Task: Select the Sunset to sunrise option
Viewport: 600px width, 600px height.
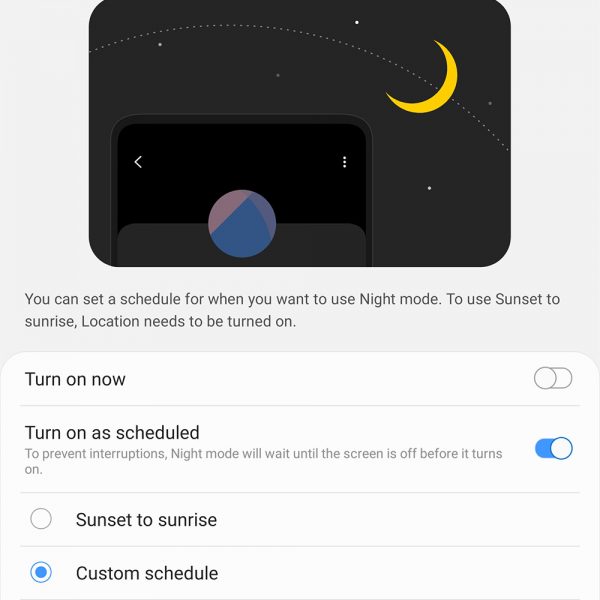Action: (41, 519)
